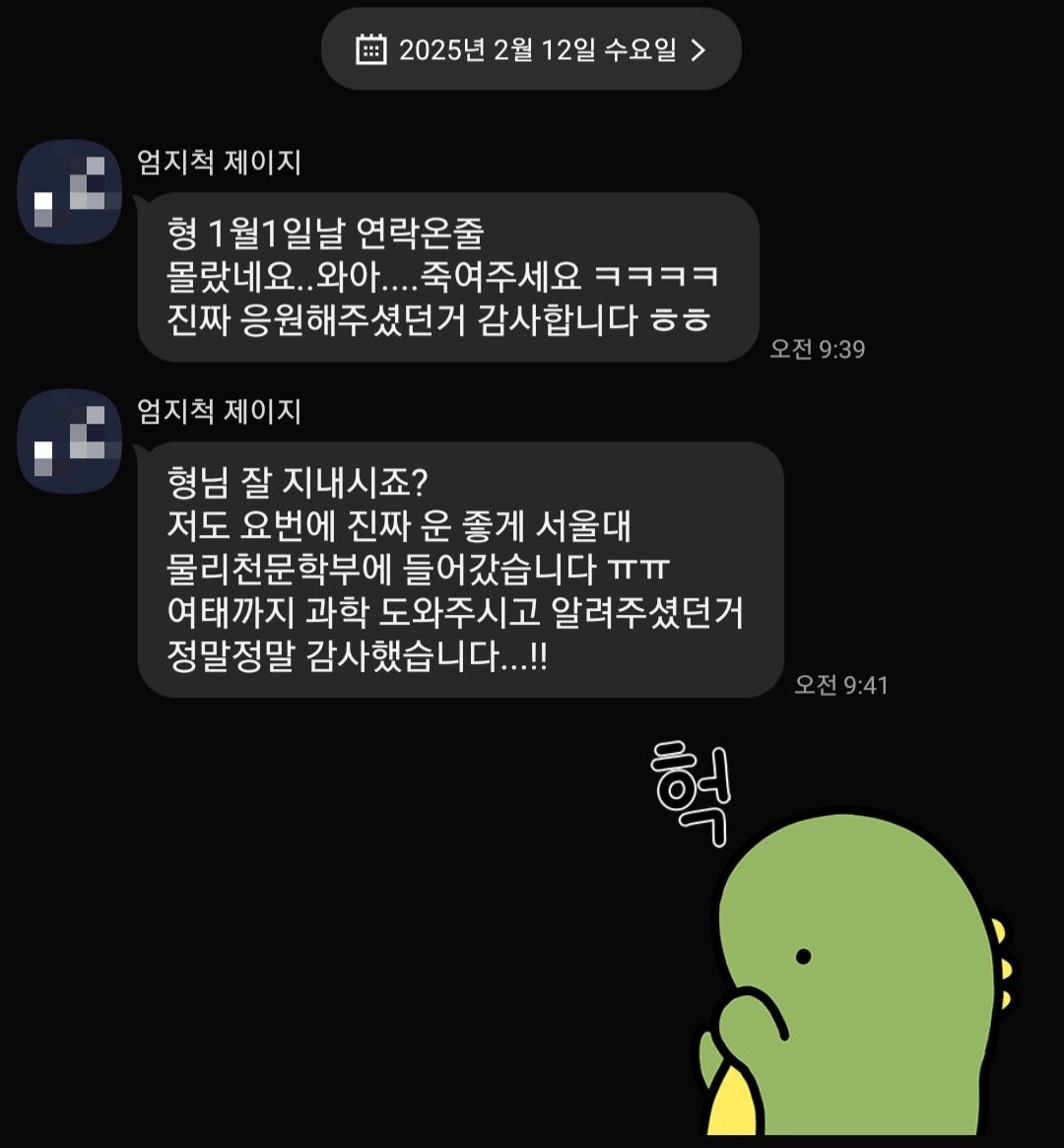Select the date header pill 2025년 2월 12일 수요일
This screenshot has width=1064, height=1148.
(532, 48)
